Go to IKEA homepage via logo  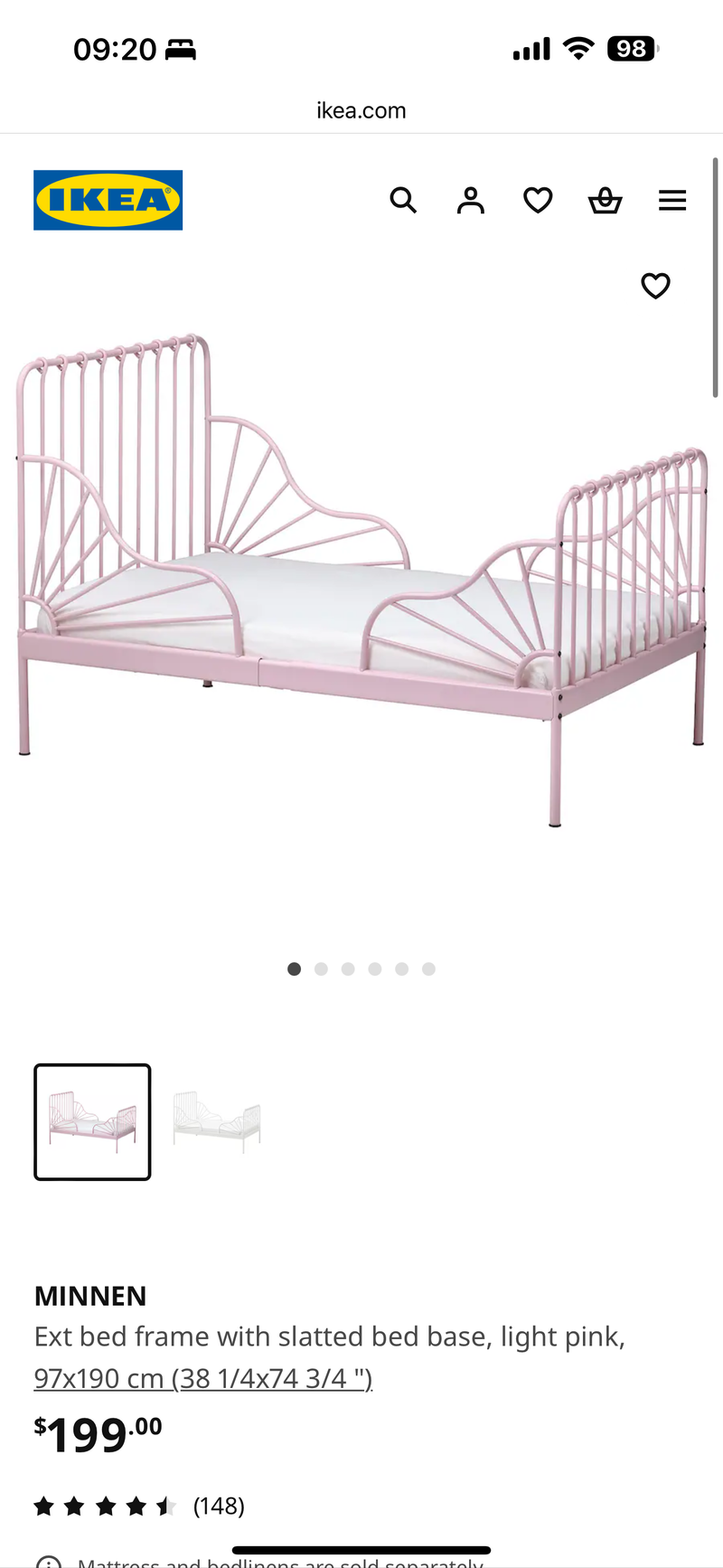pos(108,200)
